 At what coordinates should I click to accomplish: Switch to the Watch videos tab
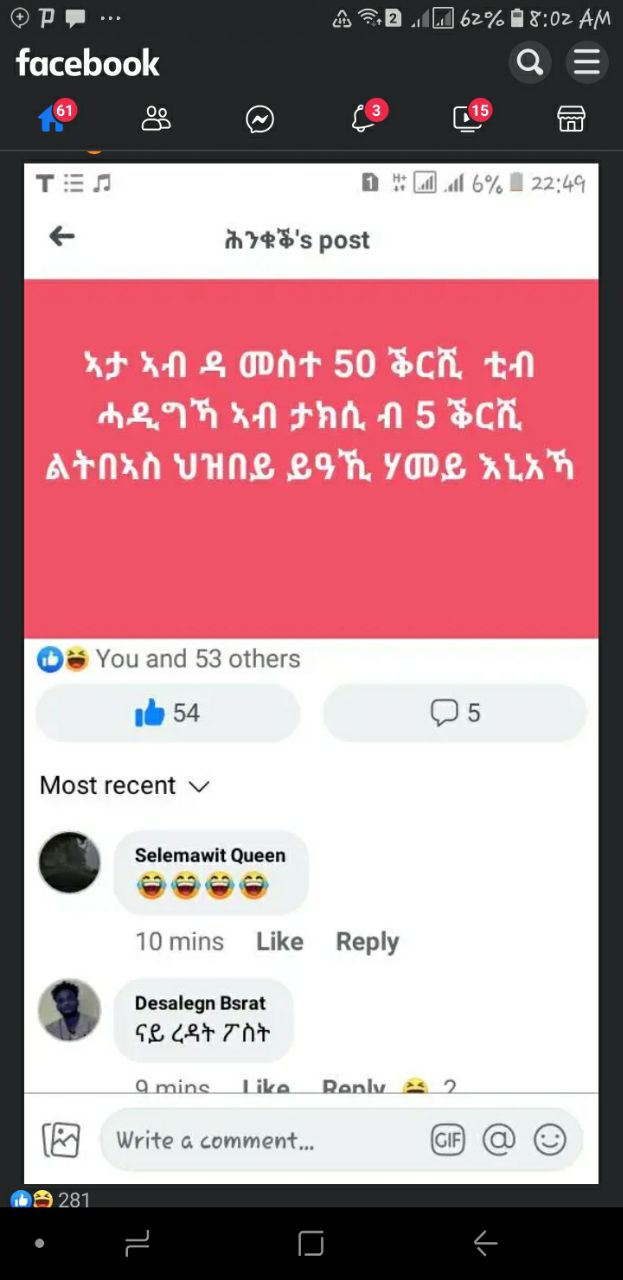pos(468,118)
